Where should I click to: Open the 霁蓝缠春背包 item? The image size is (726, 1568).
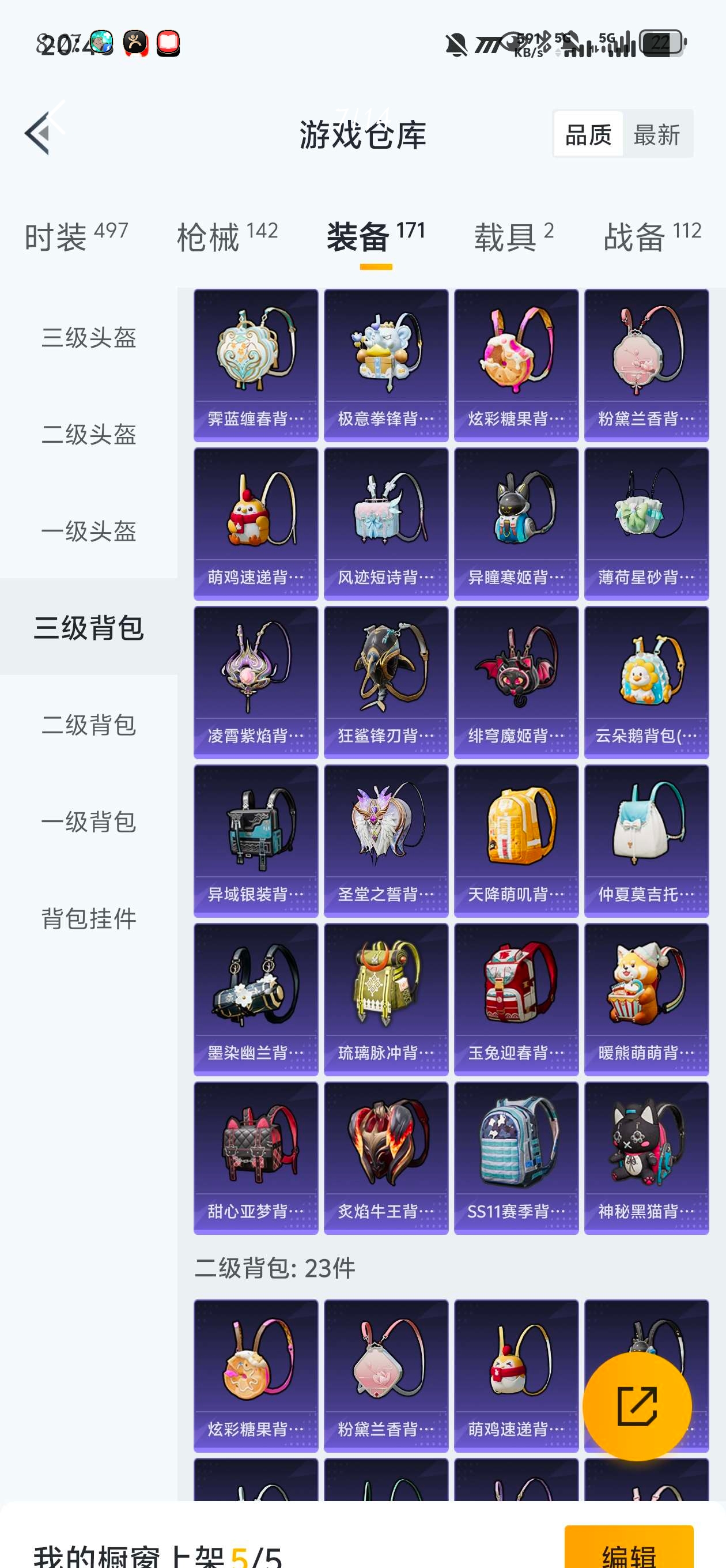[256, 365]
